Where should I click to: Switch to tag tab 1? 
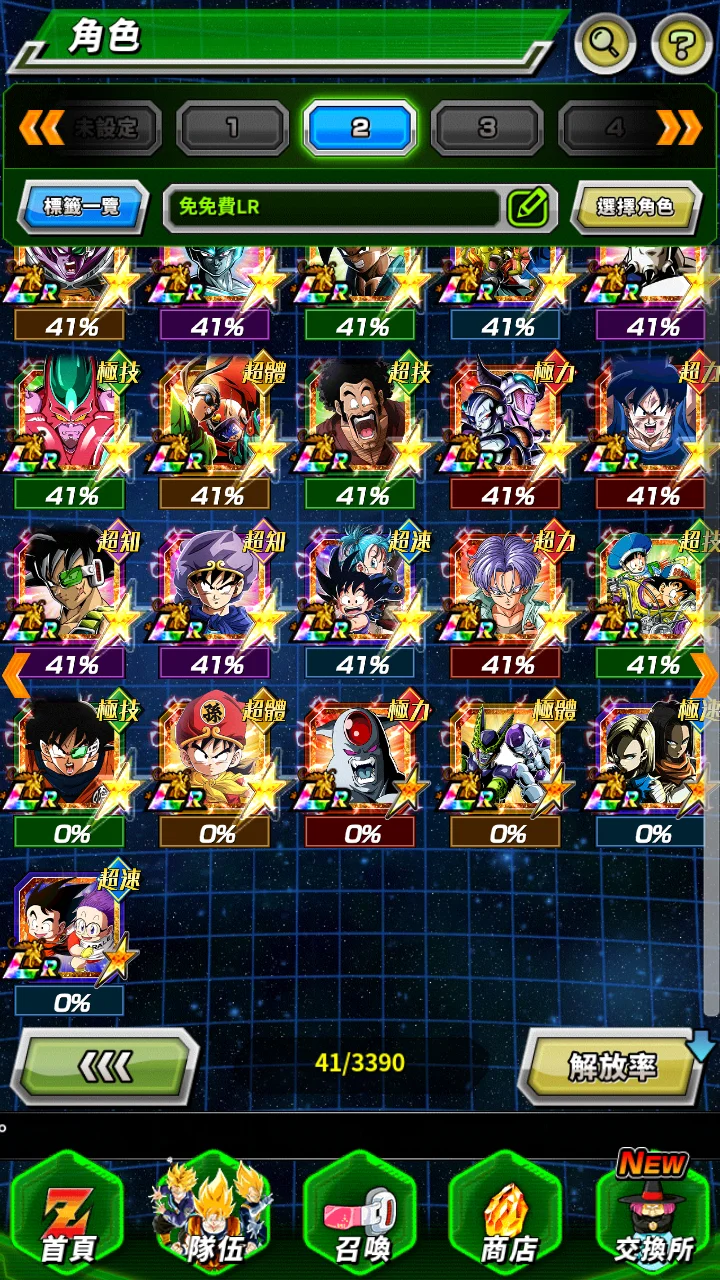[232, 127]
